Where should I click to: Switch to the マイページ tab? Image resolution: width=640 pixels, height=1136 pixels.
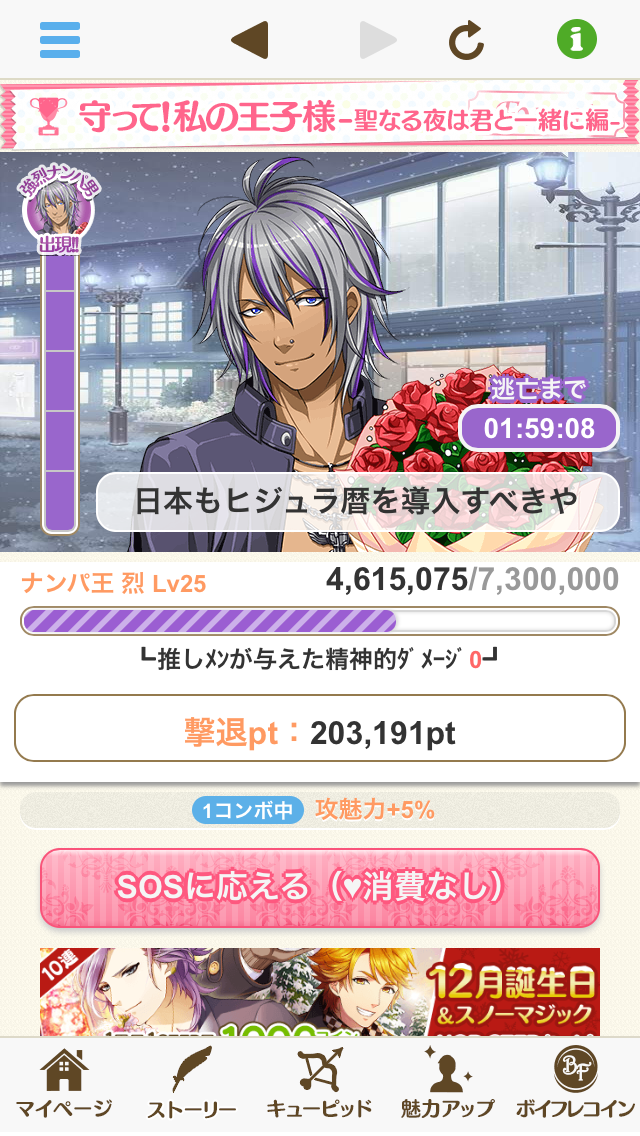[x=64, y=1085]
